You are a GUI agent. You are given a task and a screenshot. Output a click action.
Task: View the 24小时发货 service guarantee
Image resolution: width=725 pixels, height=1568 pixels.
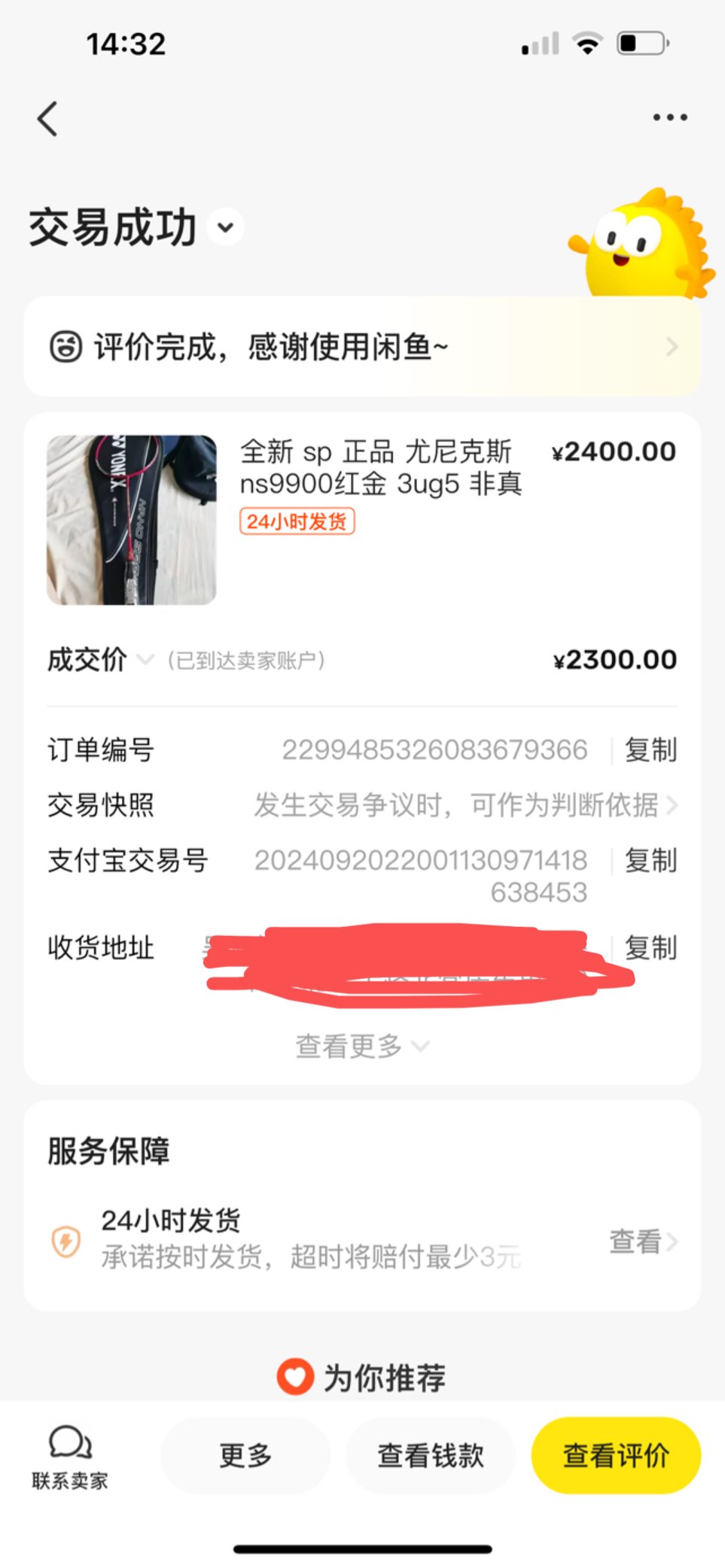643,1241
